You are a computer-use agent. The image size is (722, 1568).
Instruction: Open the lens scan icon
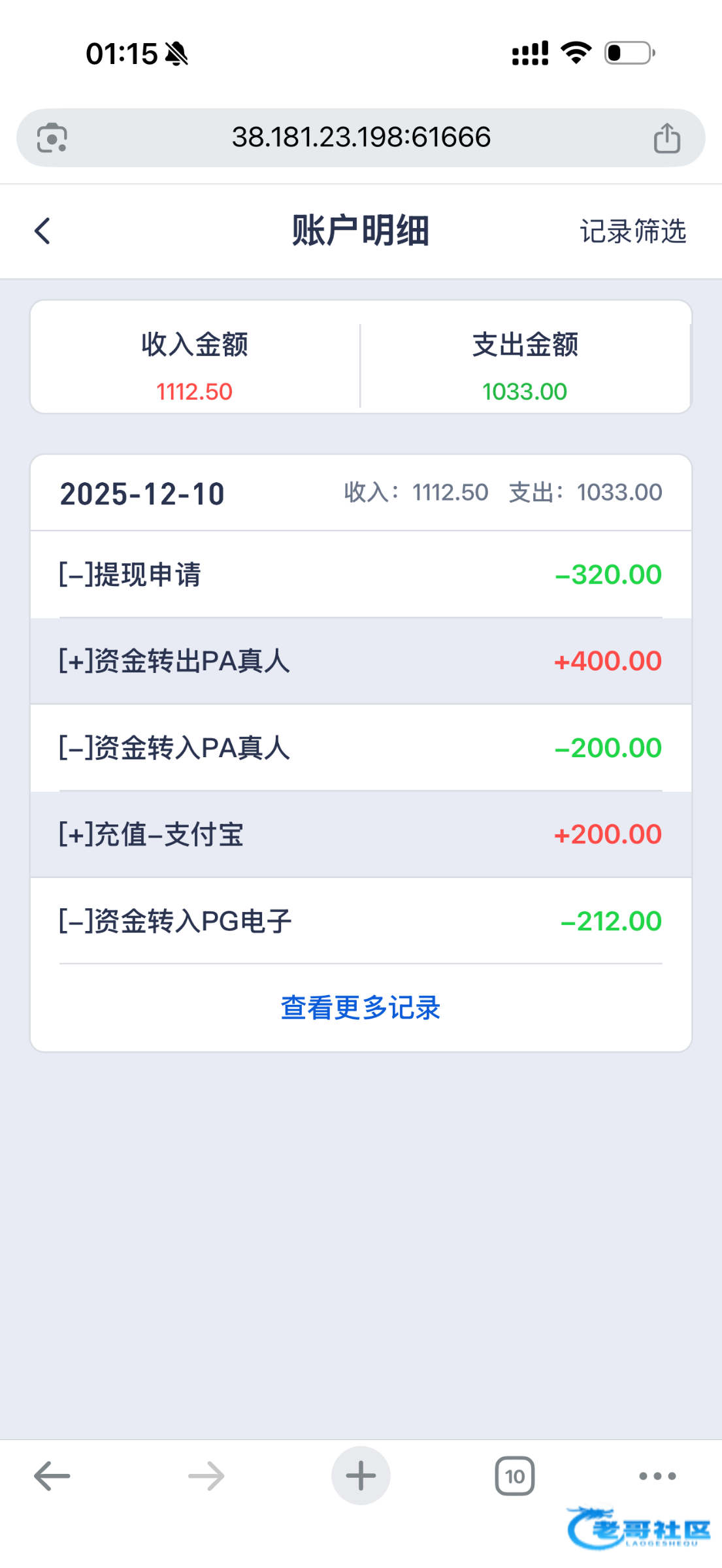point(52,138)
